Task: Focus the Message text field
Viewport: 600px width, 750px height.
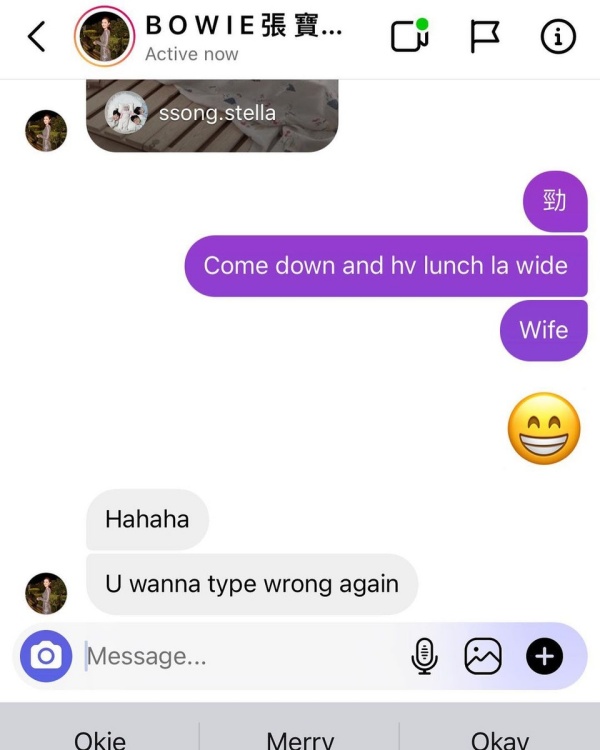Action: 240,656
